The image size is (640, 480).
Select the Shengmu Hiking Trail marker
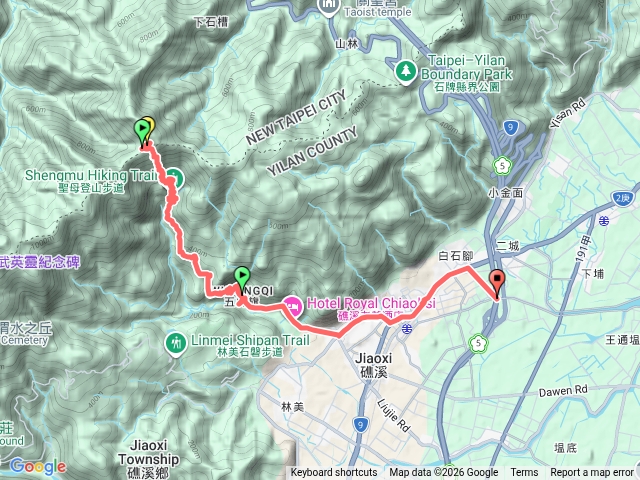(x=173, y=179)
